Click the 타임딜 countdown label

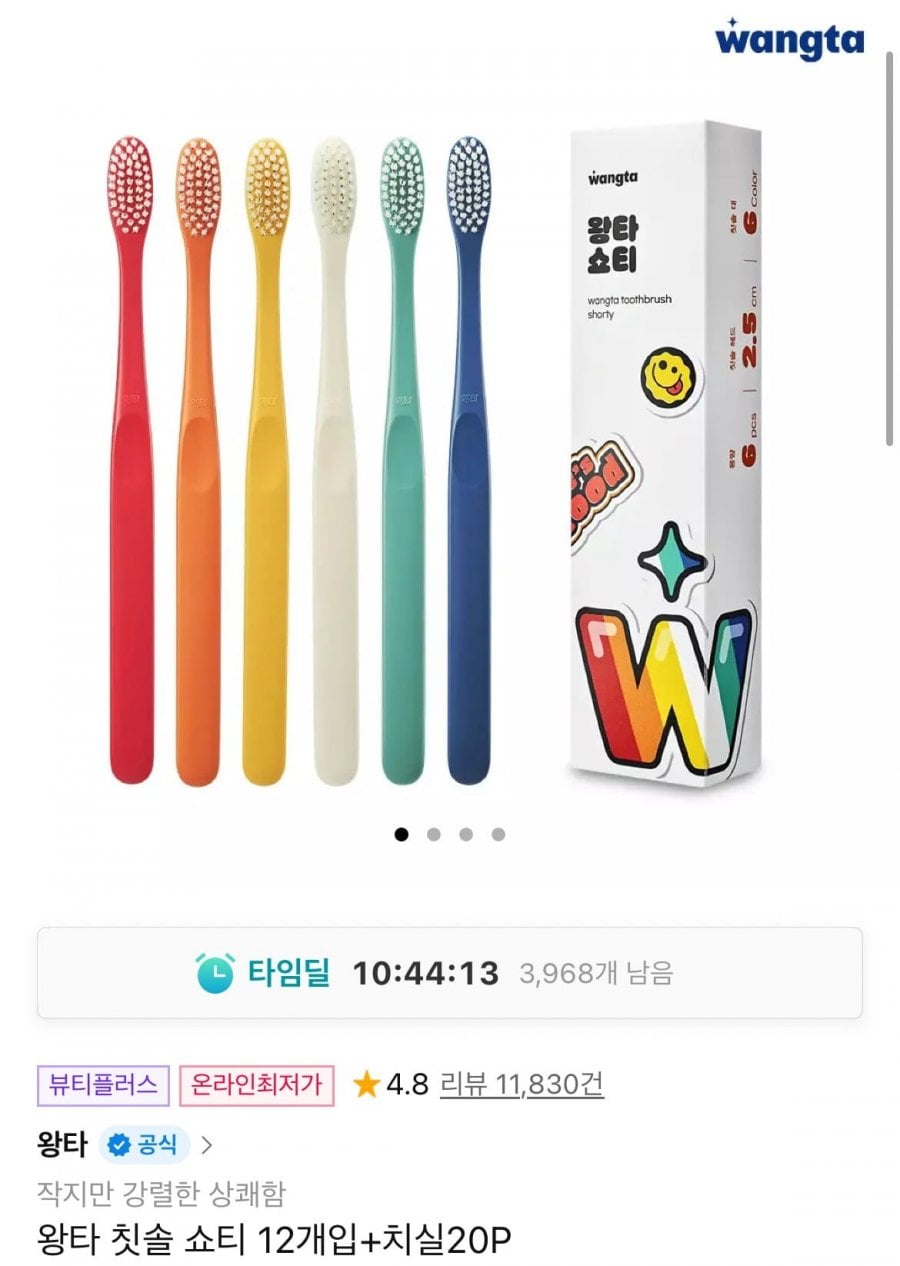tap(289, 969)
